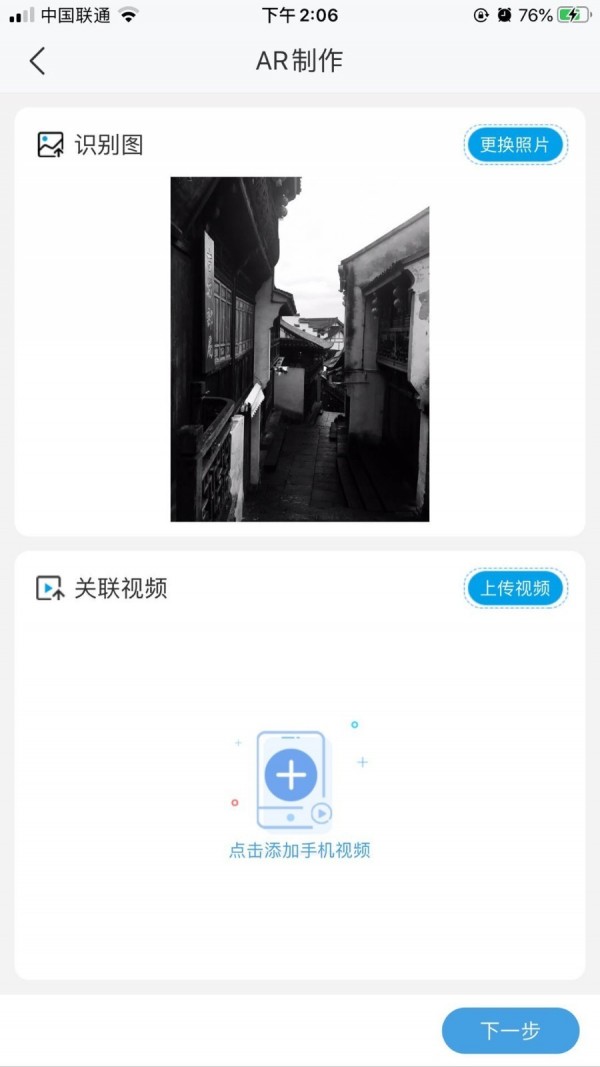Tap 更换照片 to change the photo
The width and height of the screenshot is (600, 1067).
[515, 145]
